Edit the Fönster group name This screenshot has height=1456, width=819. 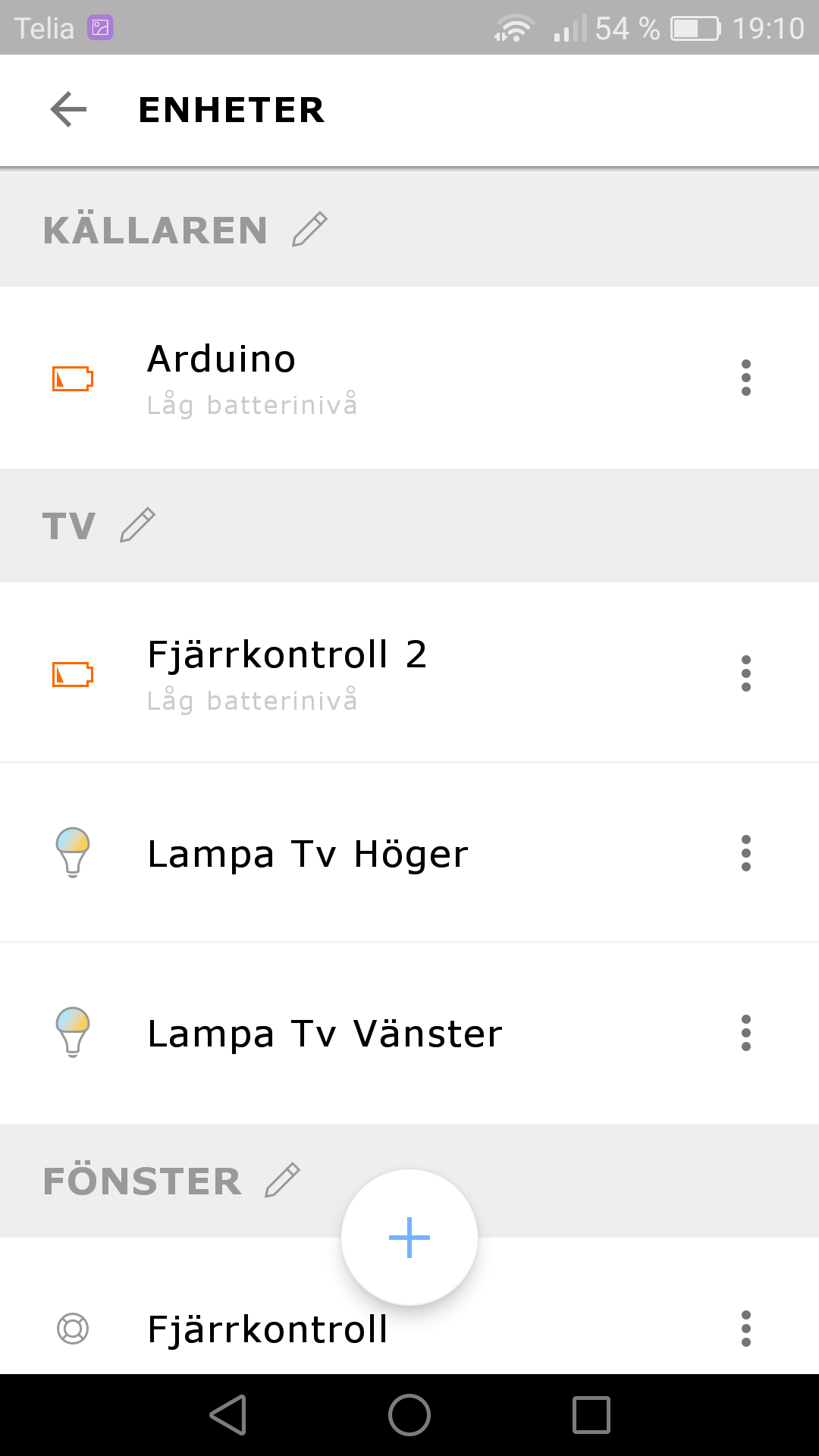[x=283, y=1181]
